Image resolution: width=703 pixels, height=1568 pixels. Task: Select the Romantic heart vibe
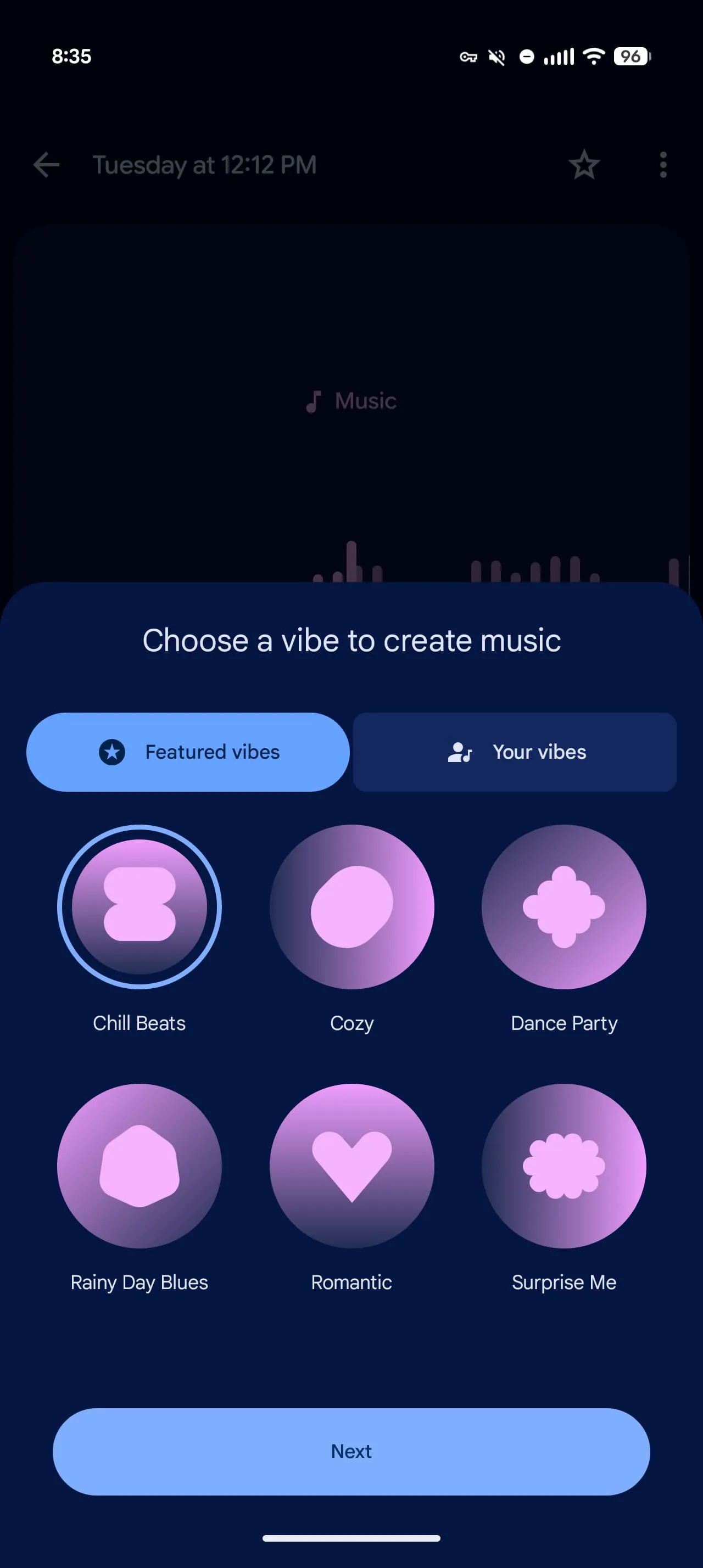pos(352,1166)
